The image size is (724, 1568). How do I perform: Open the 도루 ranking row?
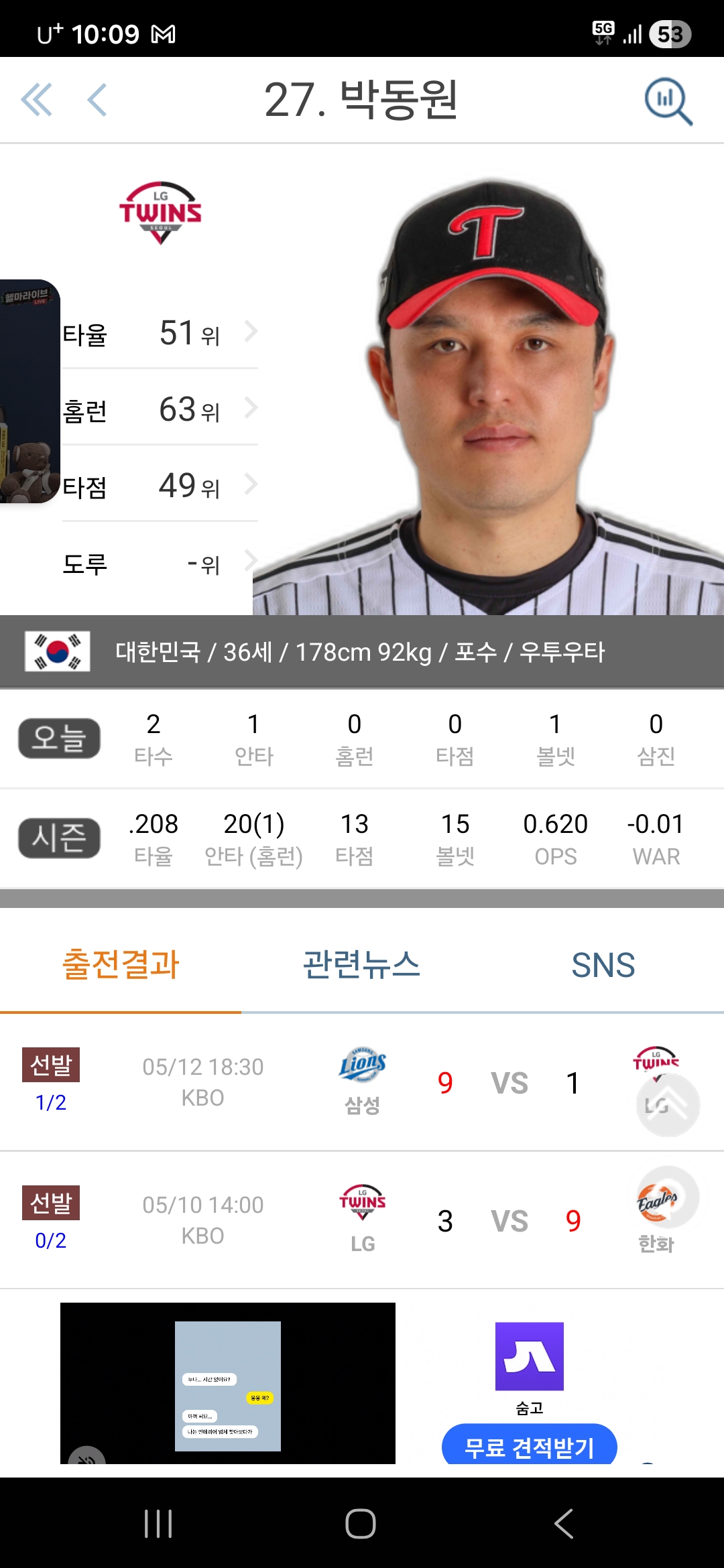pos(160,562)
